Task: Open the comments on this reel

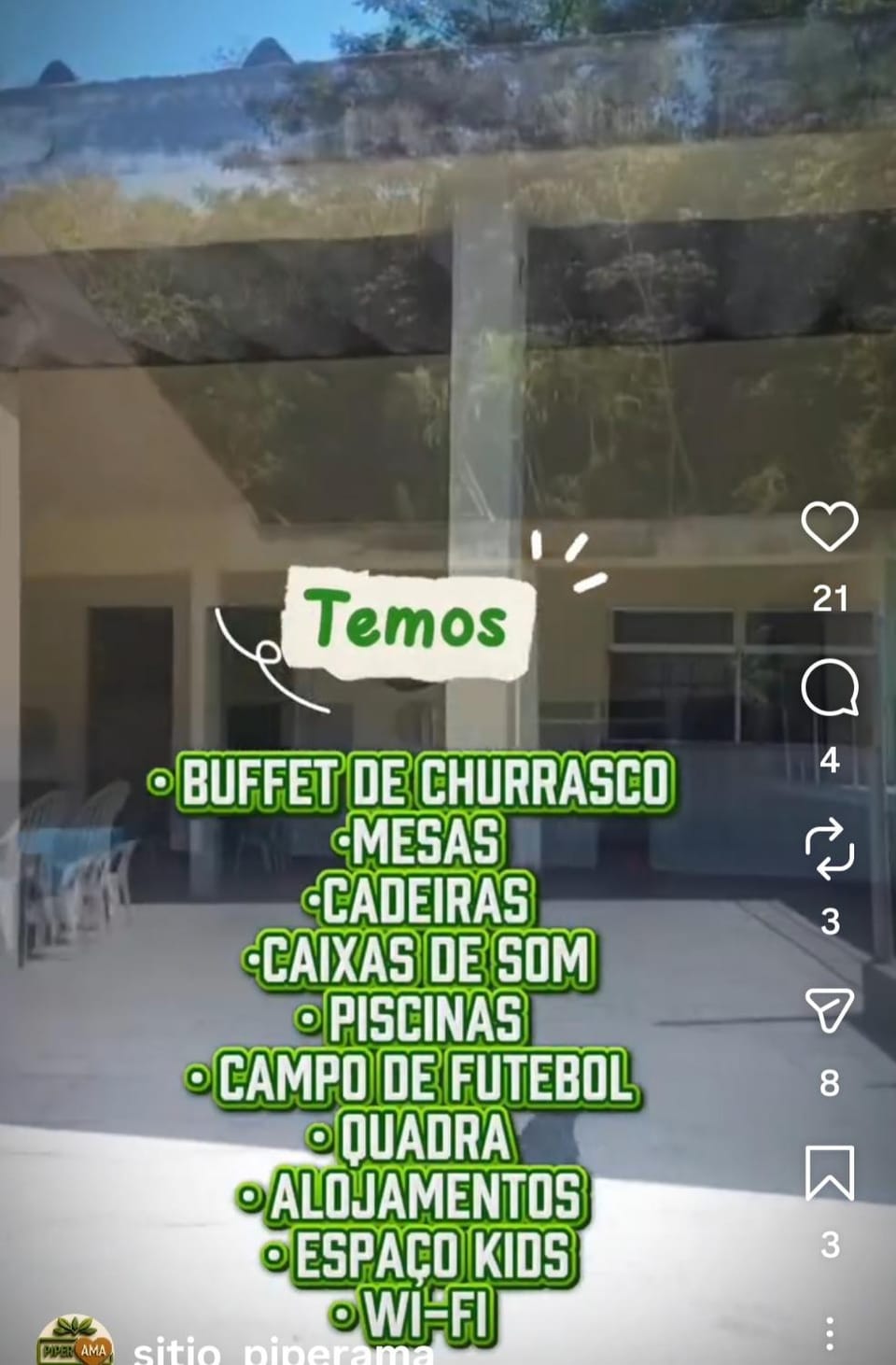Action: click(829, 691)
